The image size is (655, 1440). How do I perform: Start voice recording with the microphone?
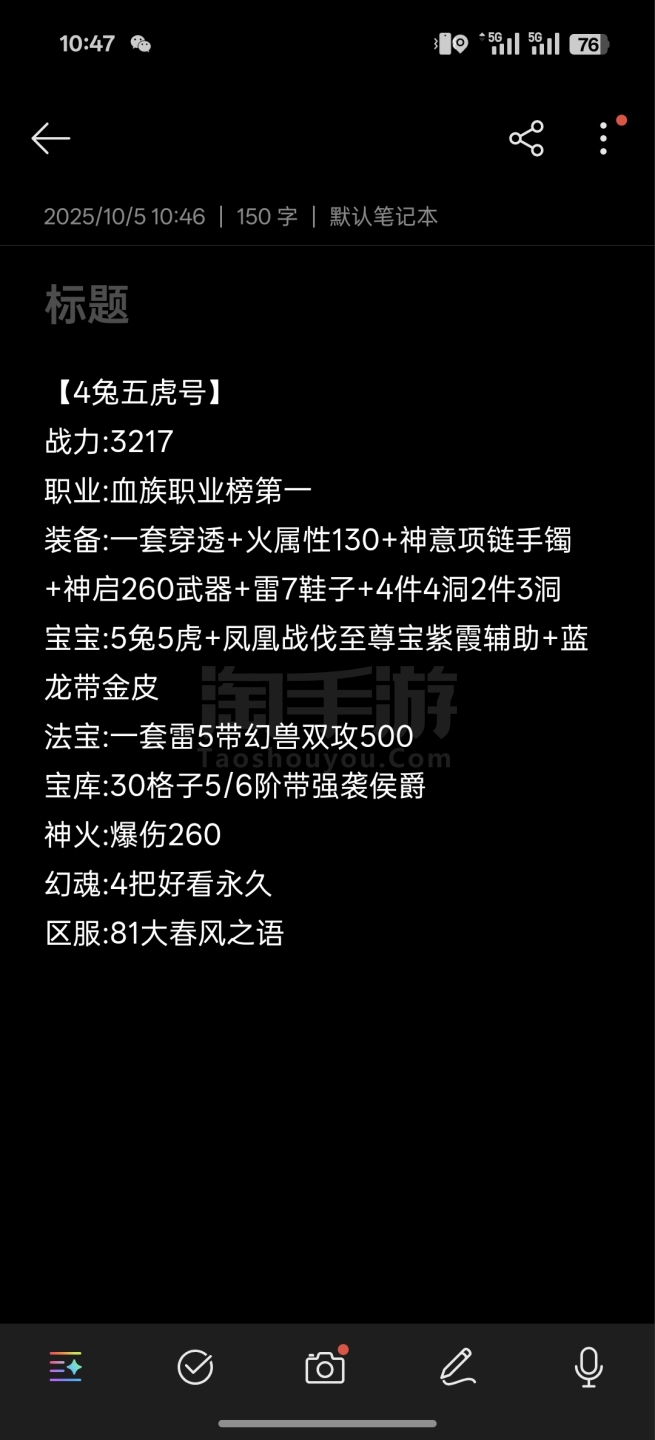pyautogui.click(x=589, y=1367)
